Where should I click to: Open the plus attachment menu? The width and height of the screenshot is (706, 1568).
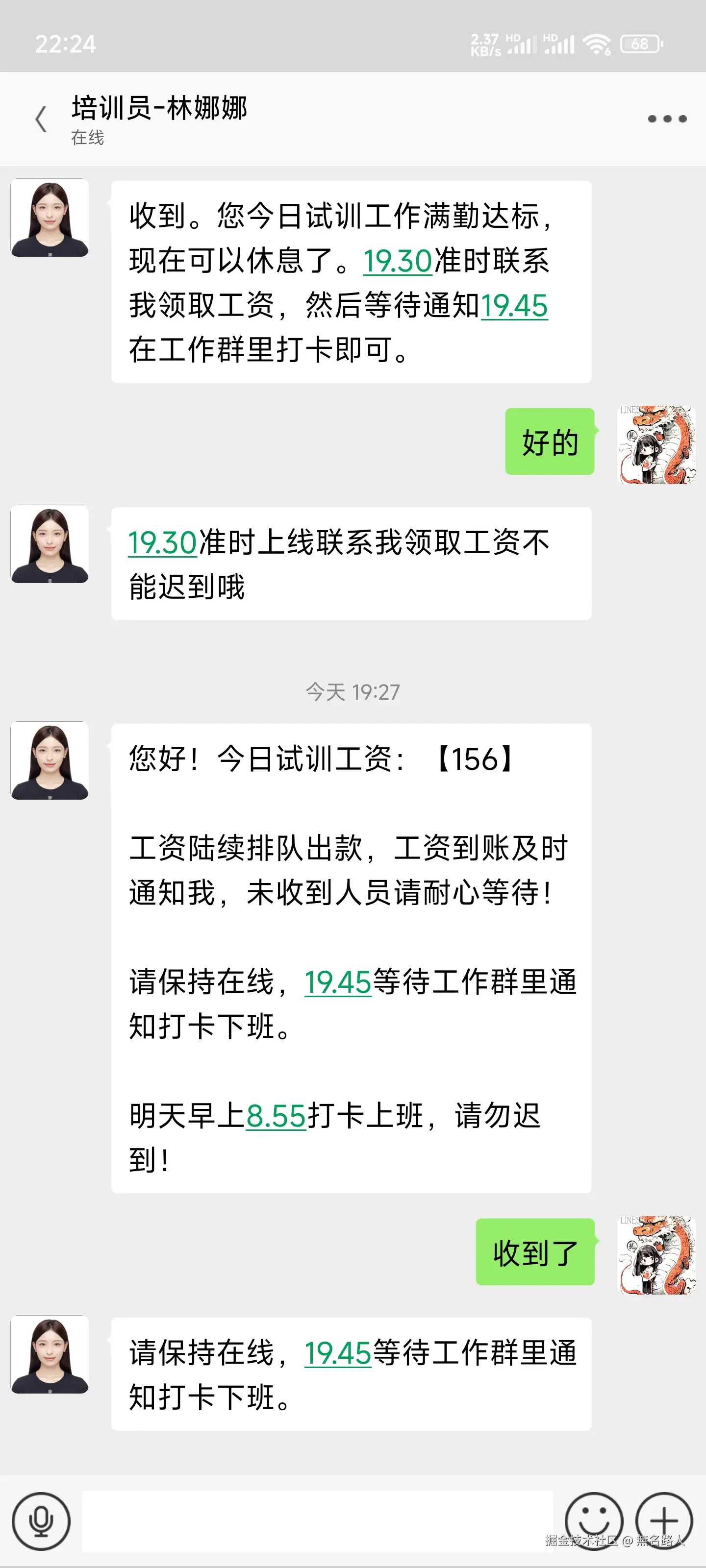[664, 1521]
